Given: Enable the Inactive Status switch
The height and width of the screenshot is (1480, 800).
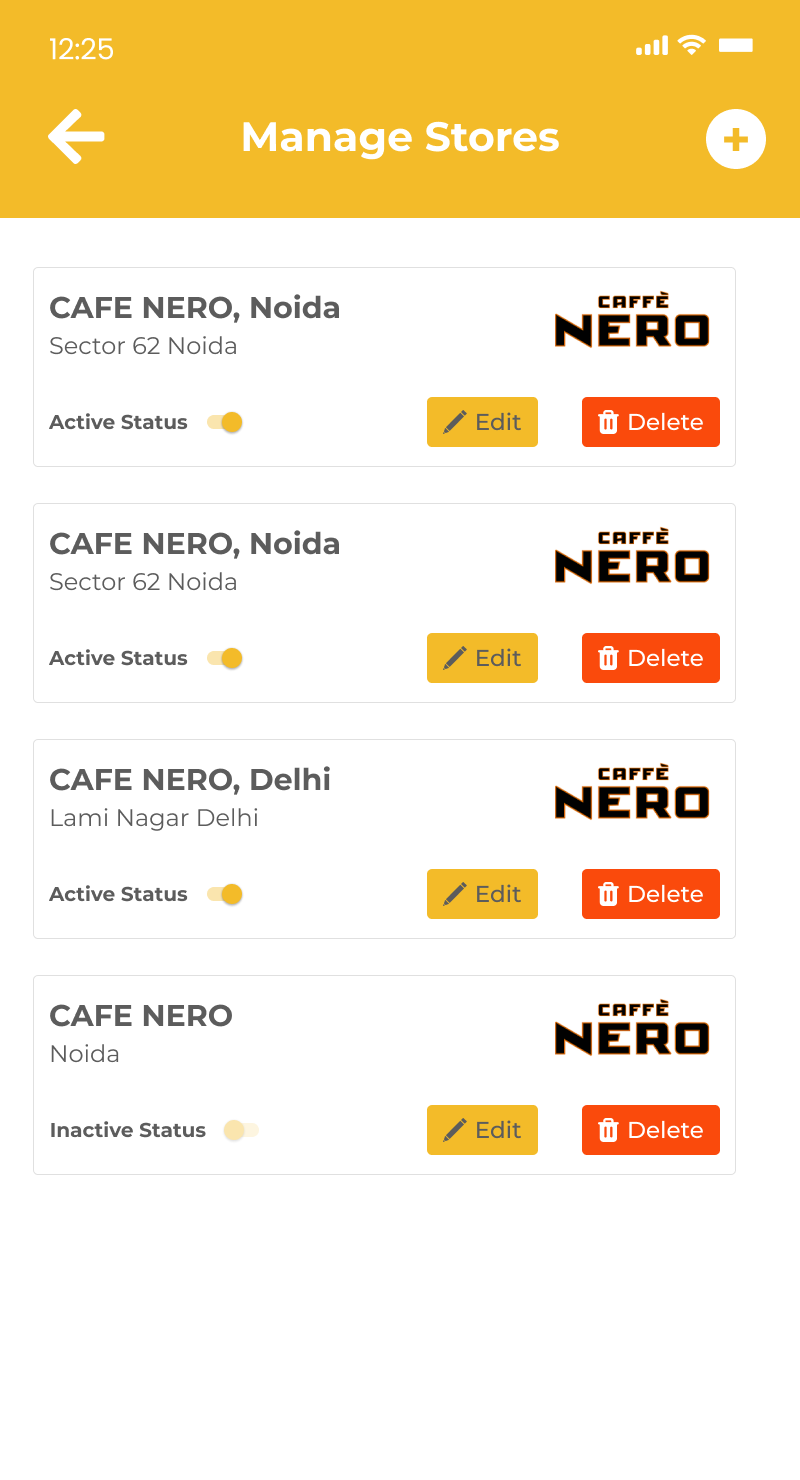Looking at the screenshot, I should pyautogui.click(x=241, y=1130).
